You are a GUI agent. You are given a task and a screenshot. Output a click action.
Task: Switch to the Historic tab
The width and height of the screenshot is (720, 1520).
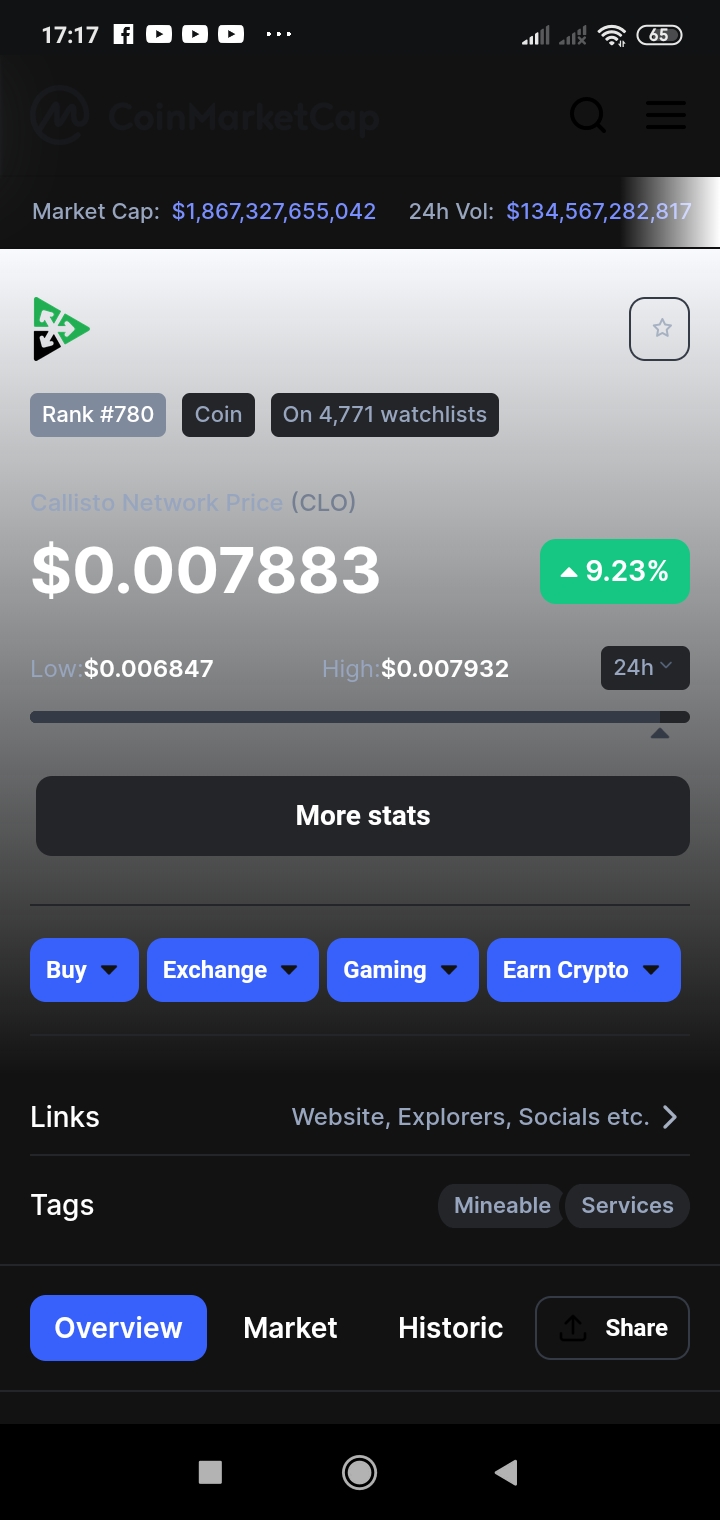(450, 1328)
